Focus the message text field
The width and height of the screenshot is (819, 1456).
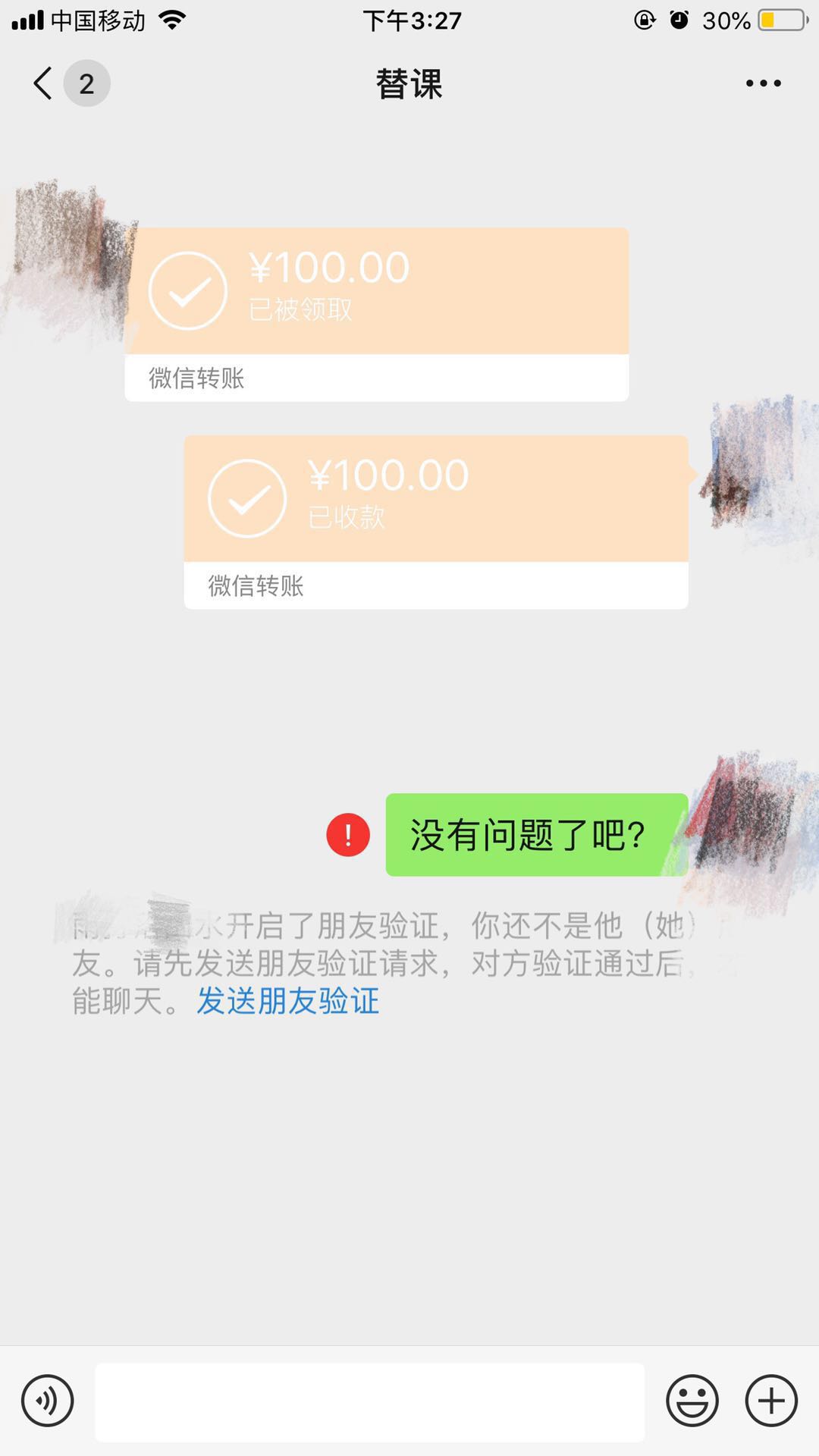pyautogui.click(x=369, y=1401)
